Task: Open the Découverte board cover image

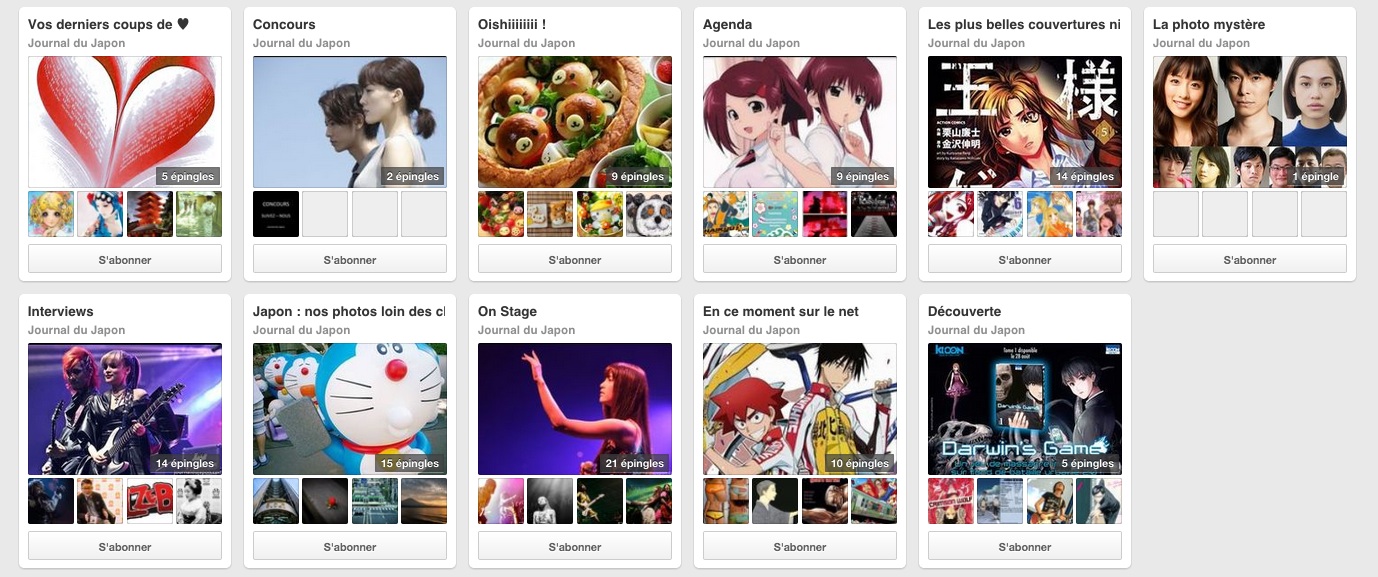Action: click(x=1025, y=408)
